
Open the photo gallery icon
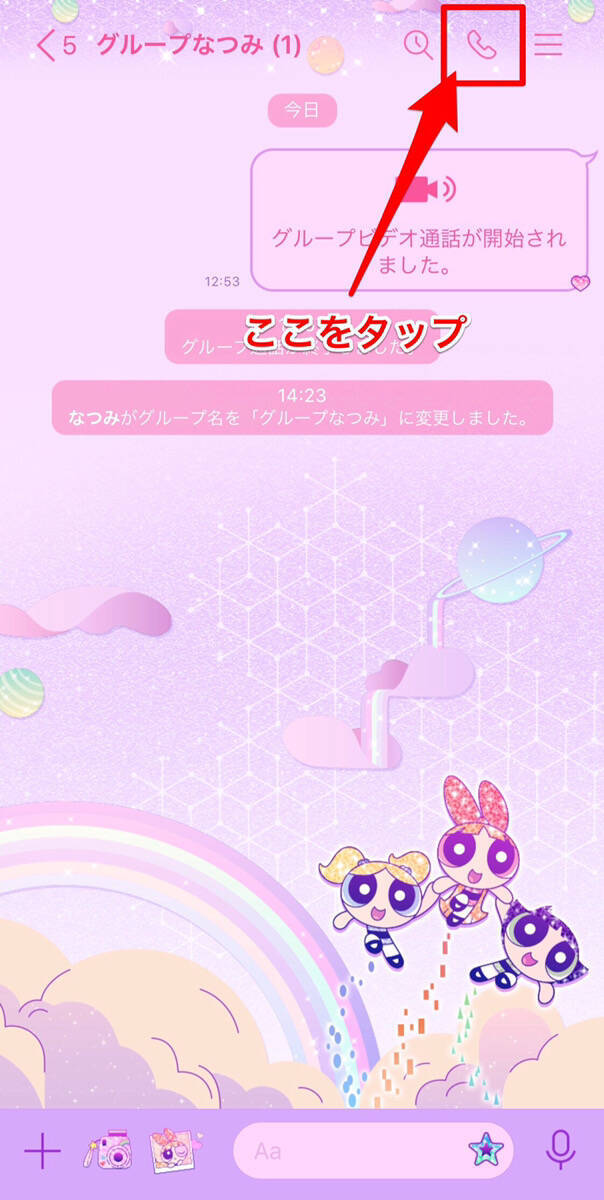pyautogui.click(x=177, y=1151)
